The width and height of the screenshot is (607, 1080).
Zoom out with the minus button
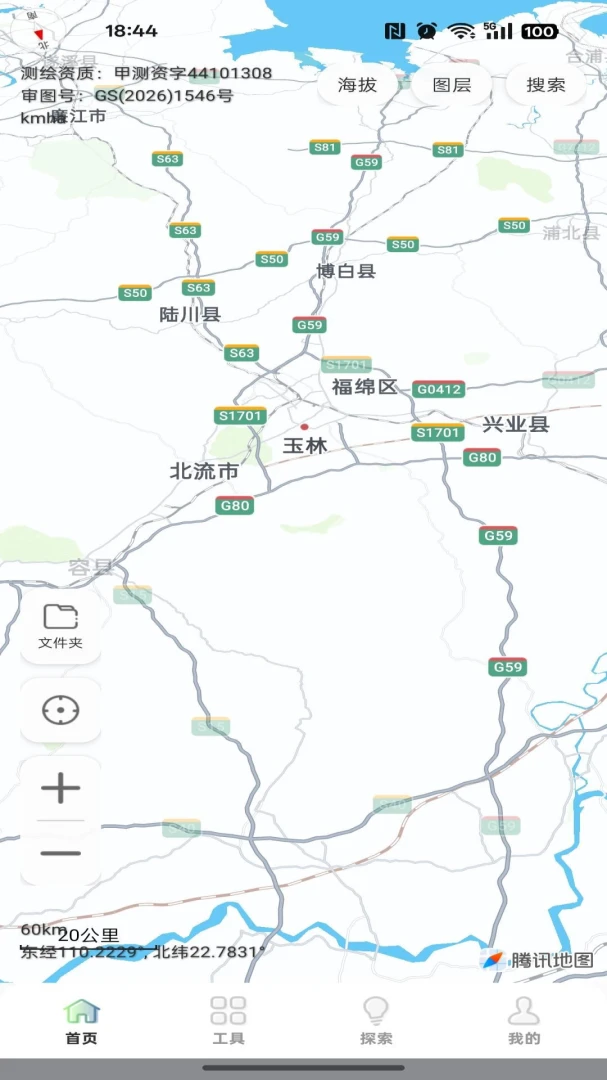[x=61, y=853]
